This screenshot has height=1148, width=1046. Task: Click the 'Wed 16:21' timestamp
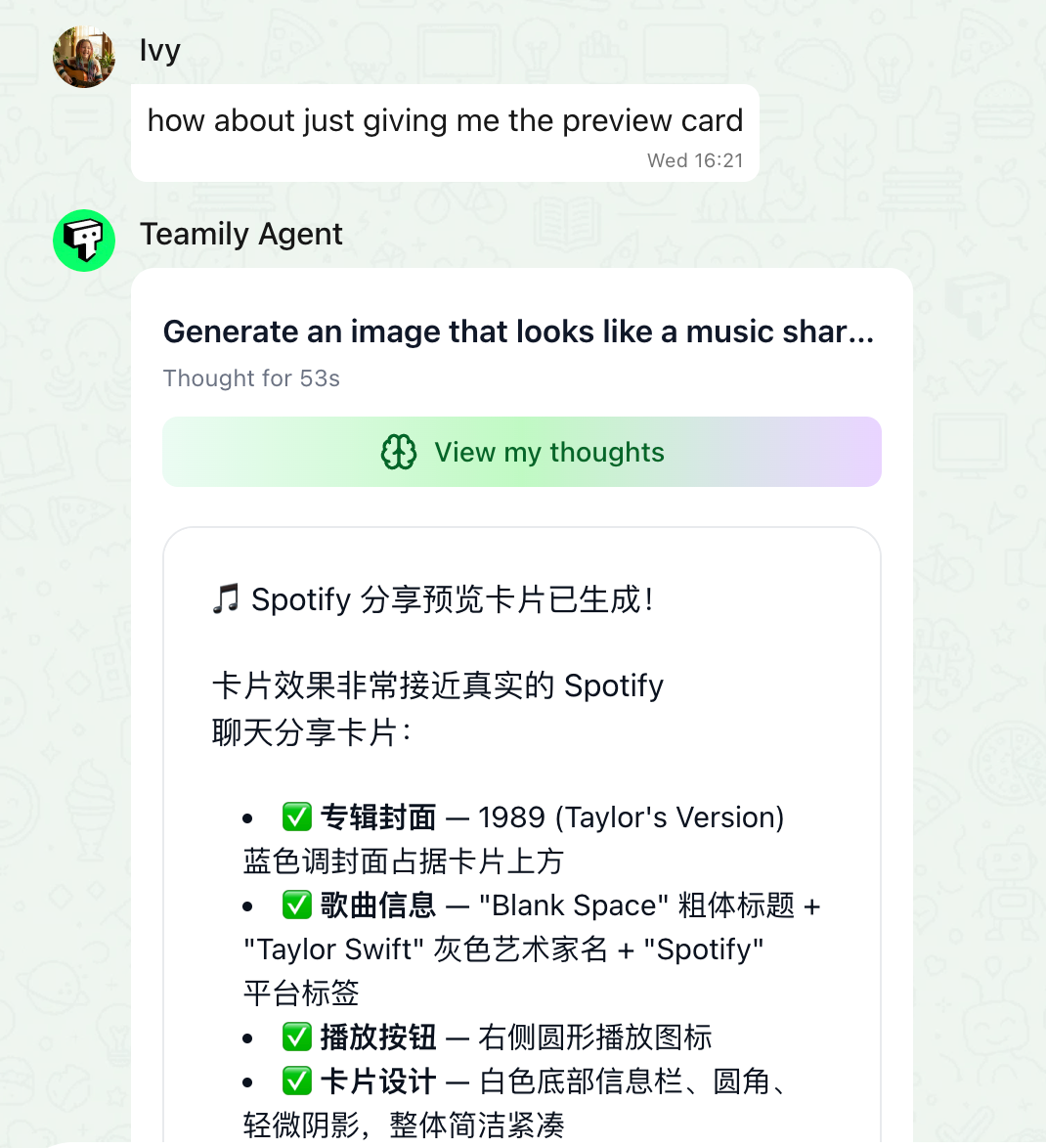(695, 160)
